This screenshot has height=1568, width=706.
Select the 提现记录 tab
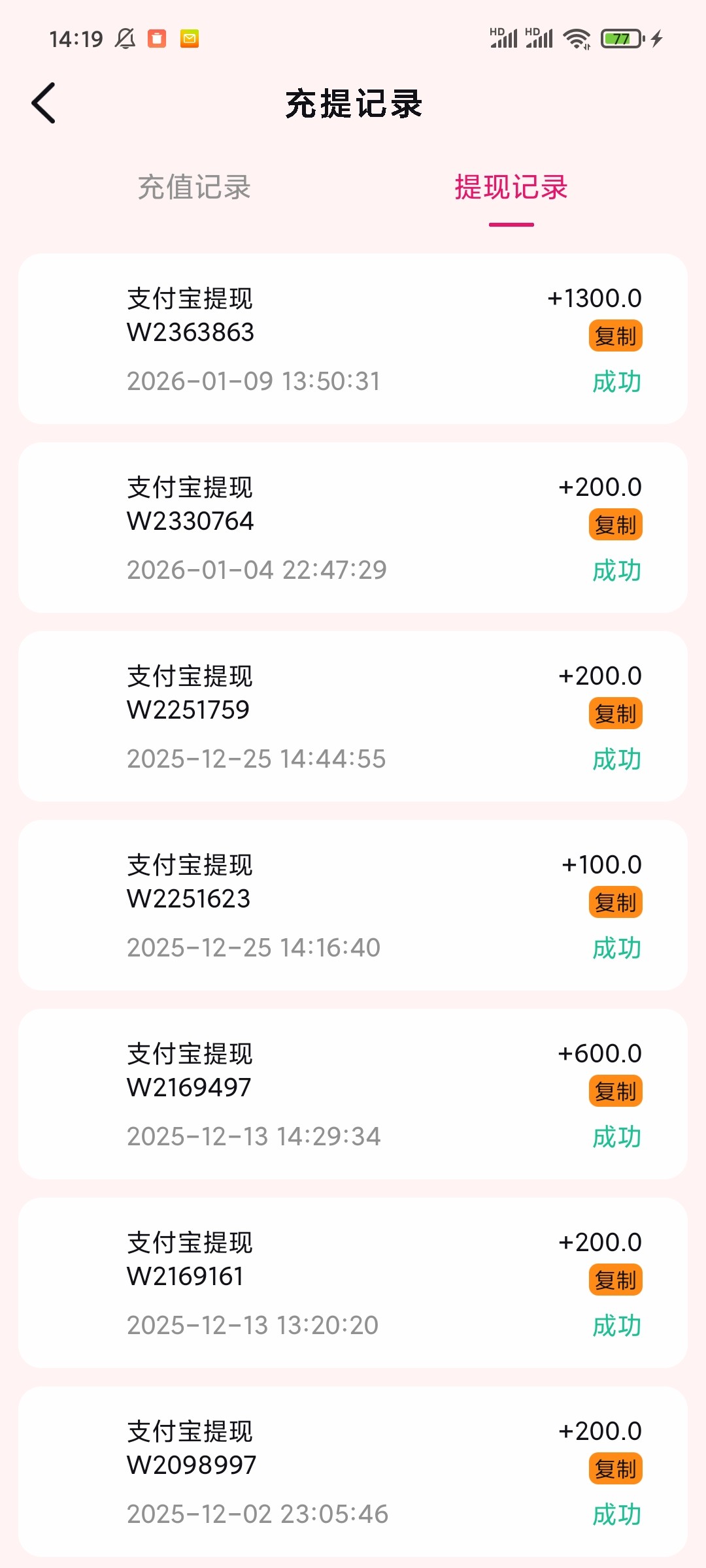(x=511, y=188)
